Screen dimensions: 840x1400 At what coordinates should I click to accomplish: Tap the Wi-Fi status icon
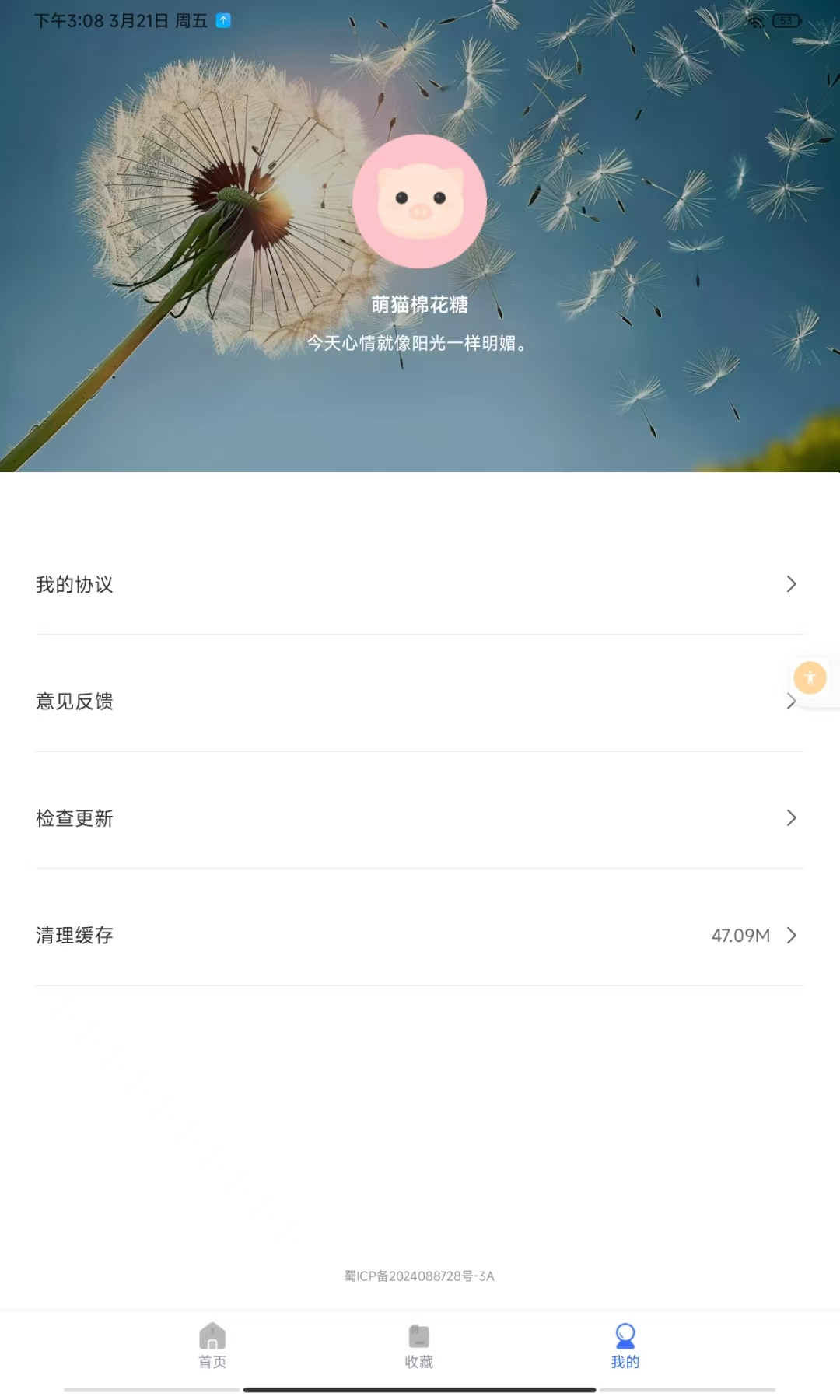754,19
